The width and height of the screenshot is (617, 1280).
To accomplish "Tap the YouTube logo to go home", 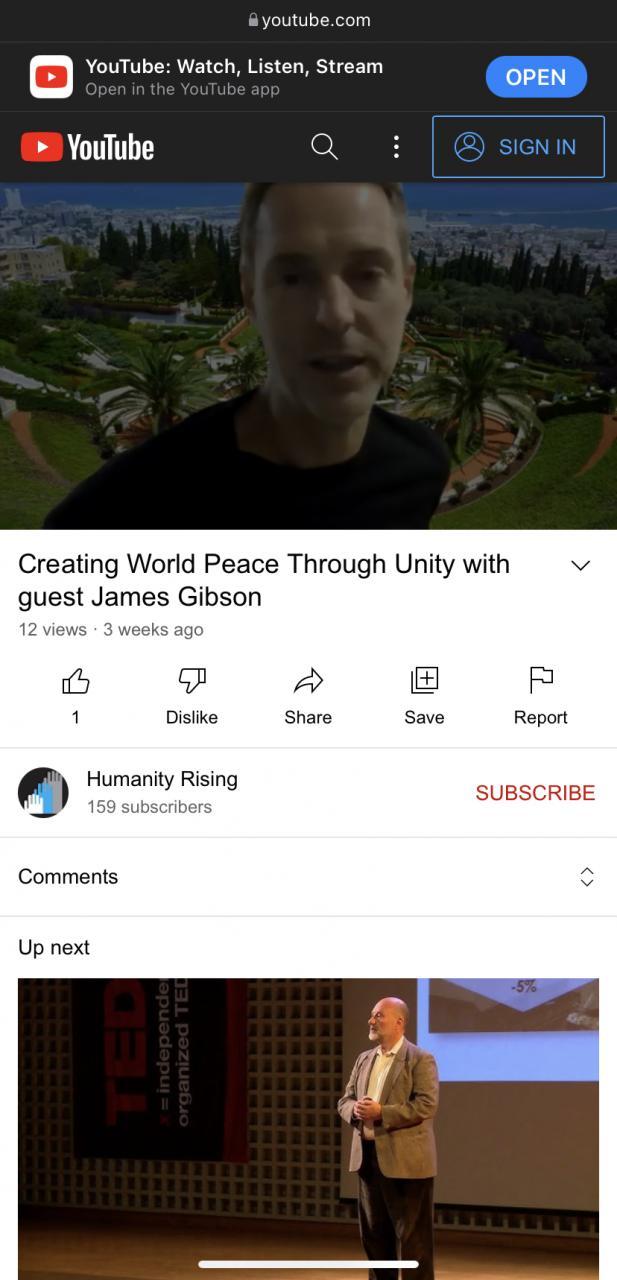I will (x=88, y=148).
